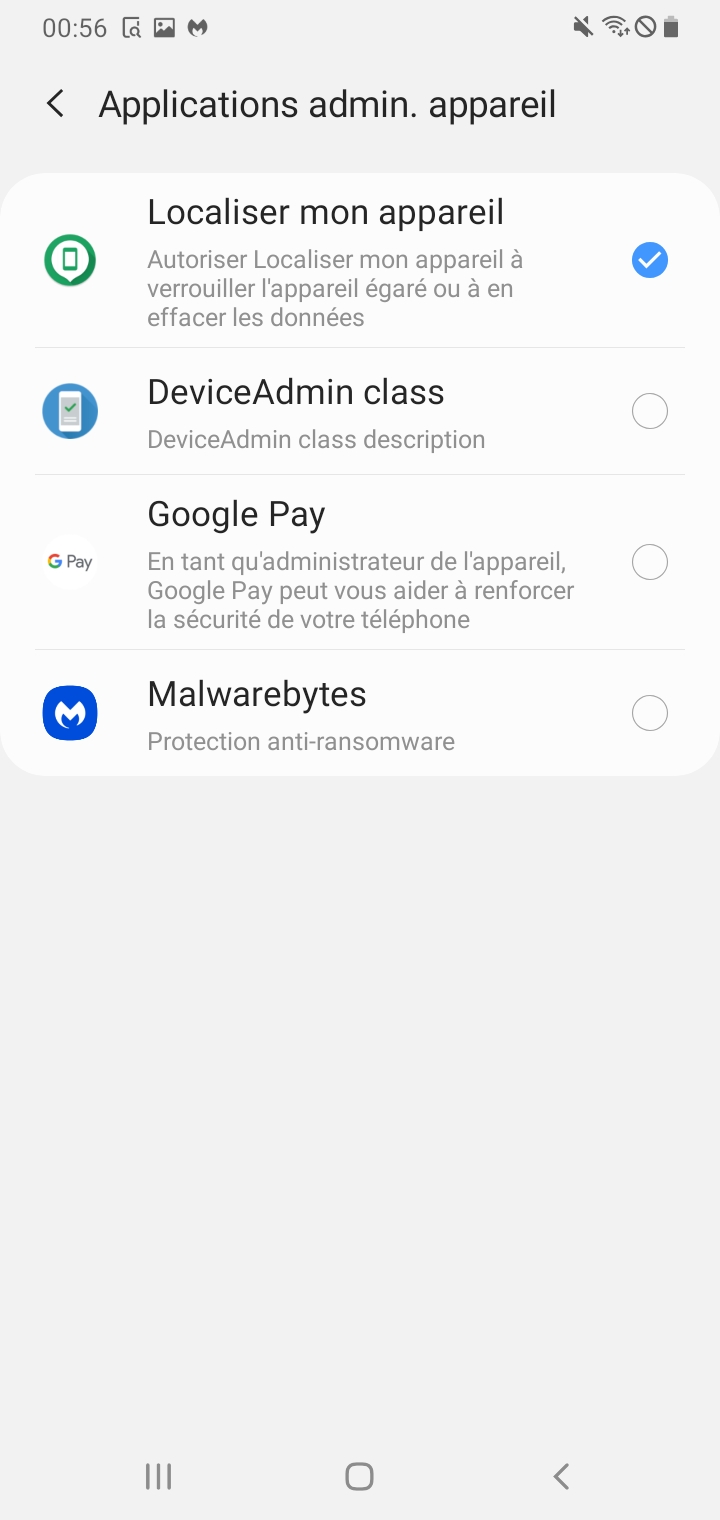Click the Malwarebytes shield icon

tap(70, 712)
